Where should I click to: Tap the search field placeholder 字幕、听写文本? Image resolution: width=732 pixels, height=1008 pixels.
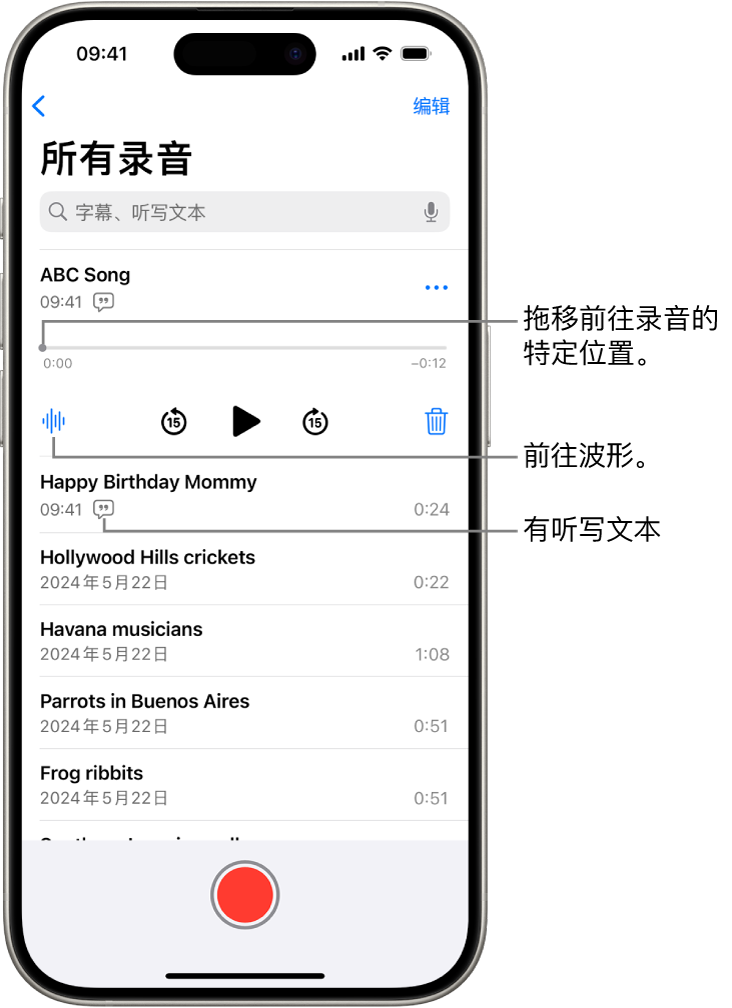point(135,212)
